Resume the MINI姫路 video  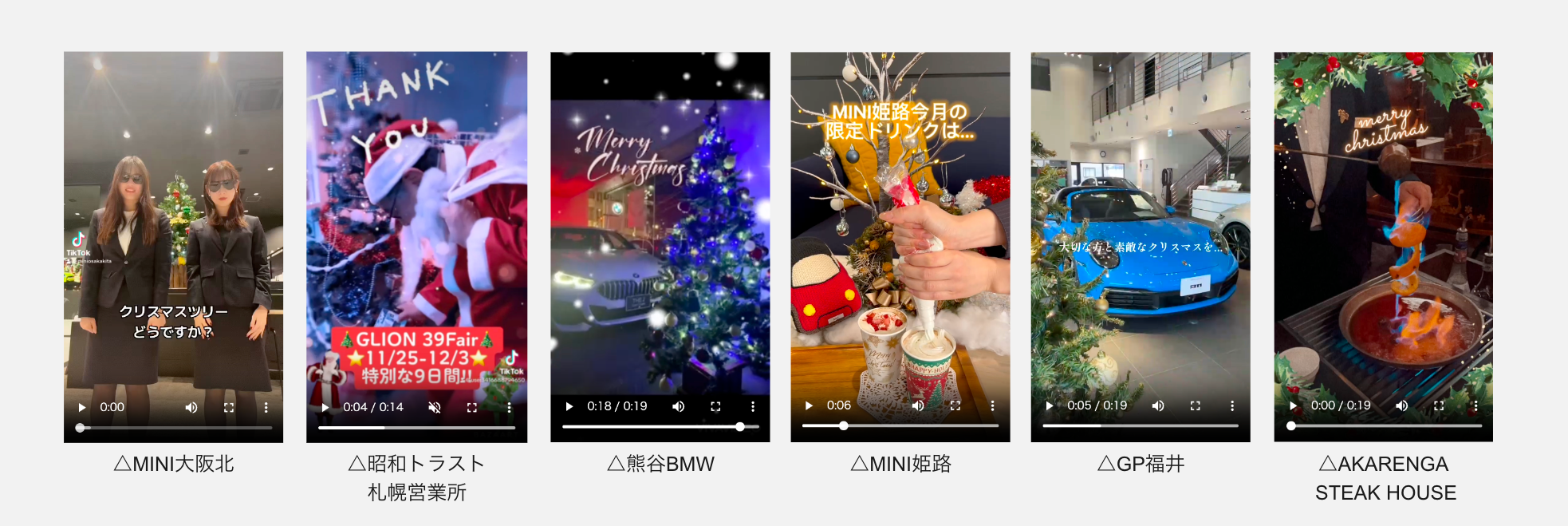point(809,405)
